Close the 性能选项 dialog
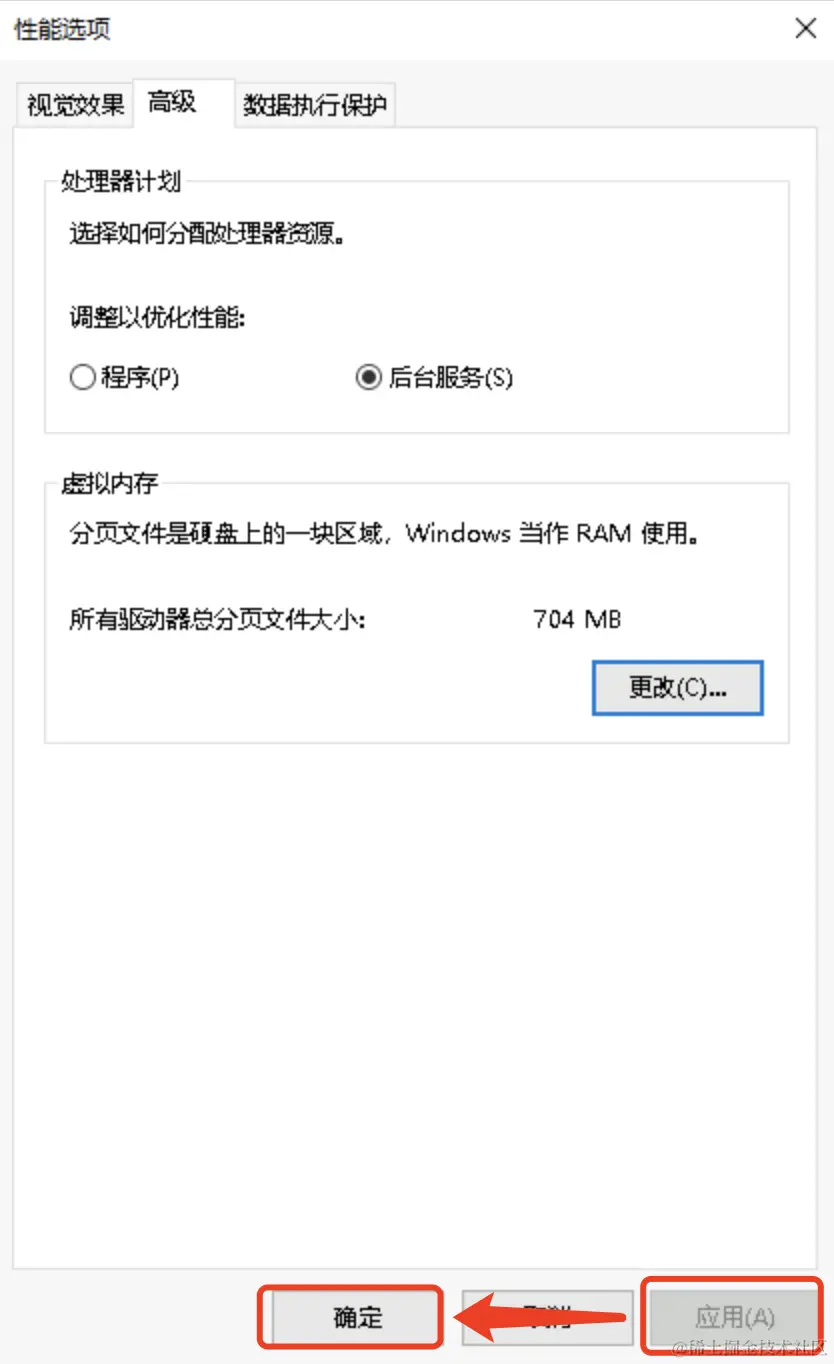This screenshot has height=1364, width=834. [806, 28]
